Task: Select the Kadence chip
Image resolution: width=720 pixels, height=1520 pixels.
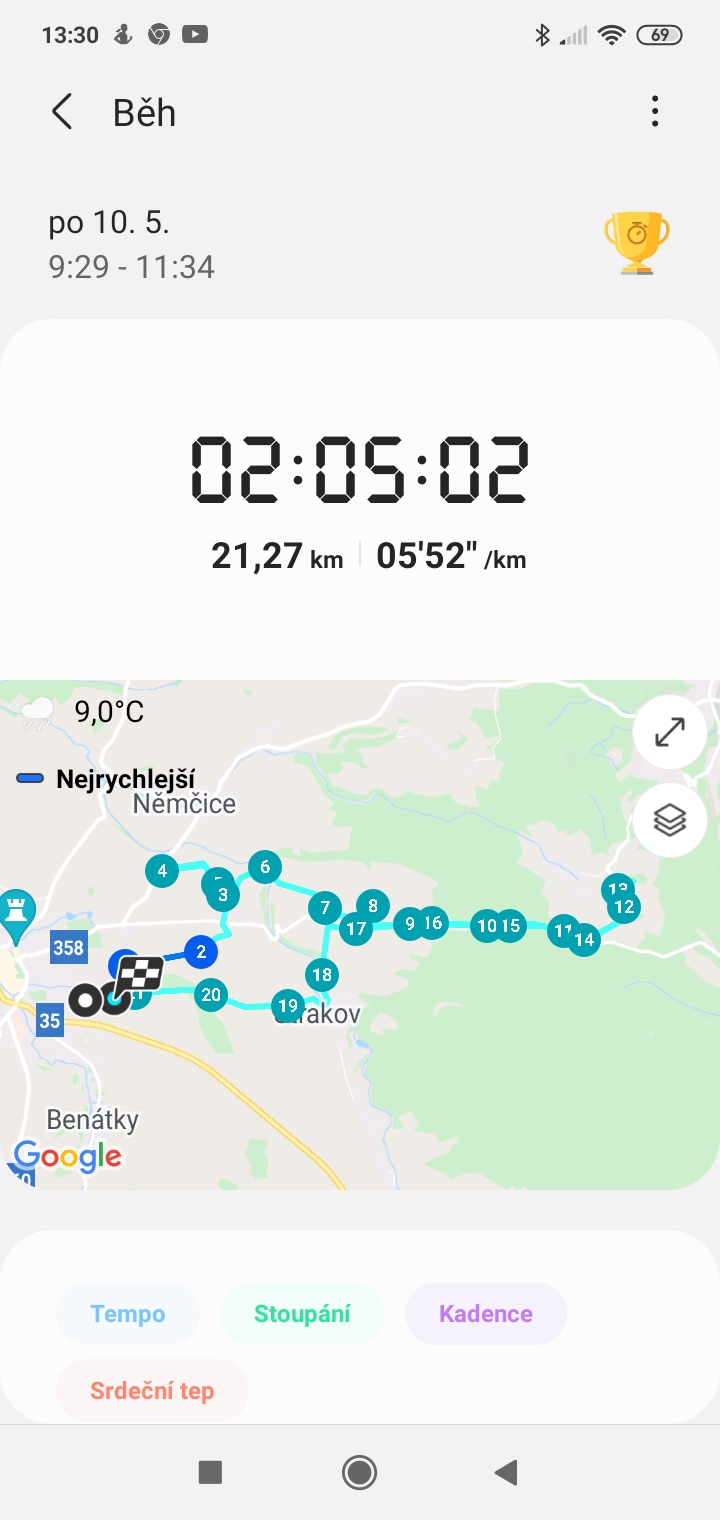Action: [x=486, y=1314]
